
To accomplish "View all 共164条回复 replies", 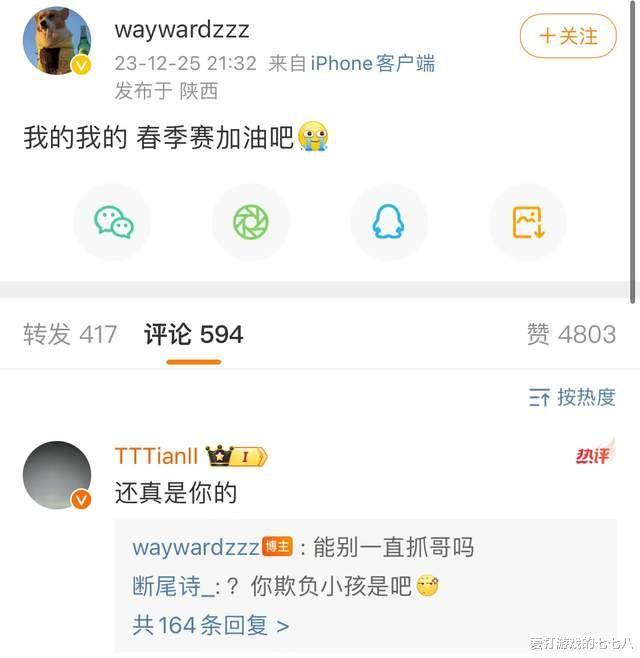I will click(211, 625).
